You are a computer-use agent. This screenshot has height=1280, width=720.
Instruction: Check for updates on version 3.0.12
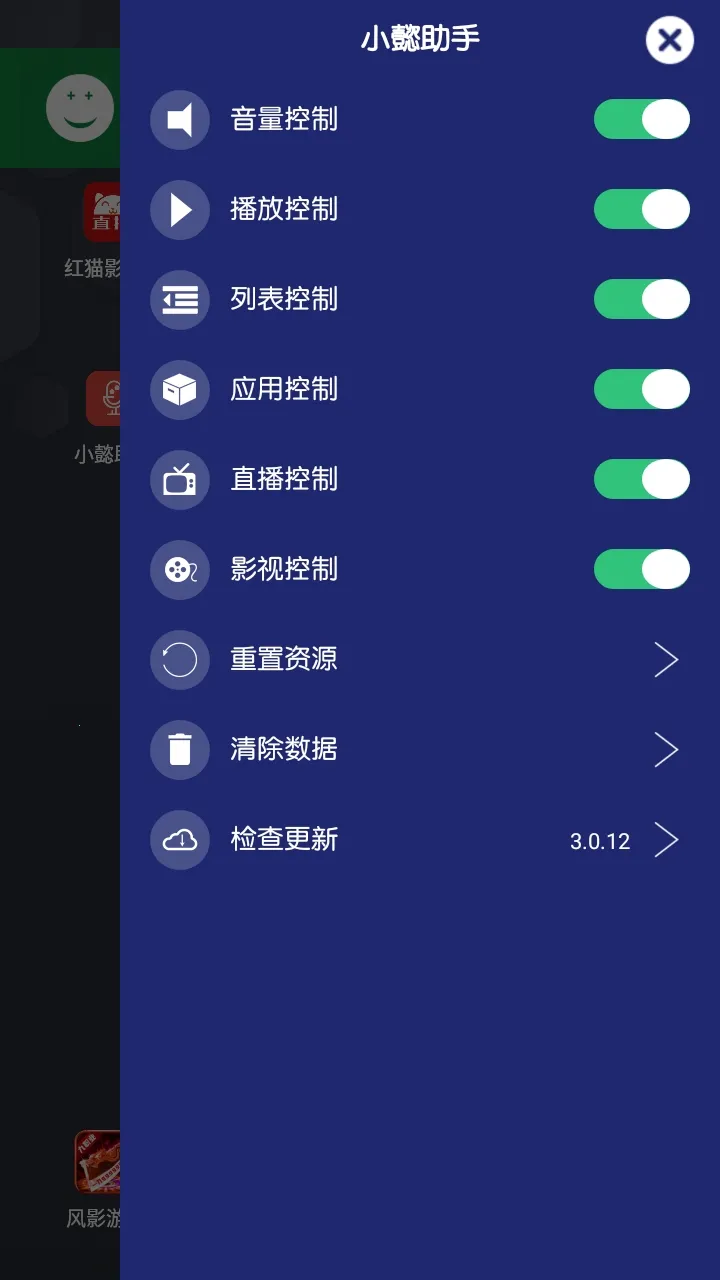coord(283,840)
